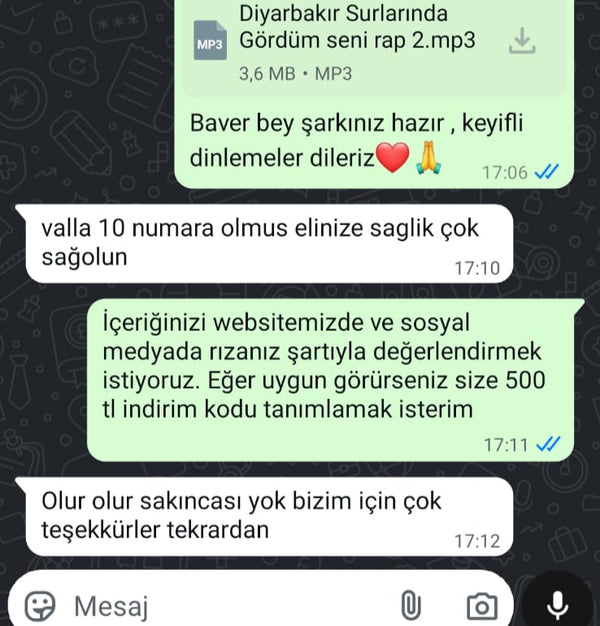Open the camera from message bar
Screen dimensions: 600x626
click(x=481, y=605)
